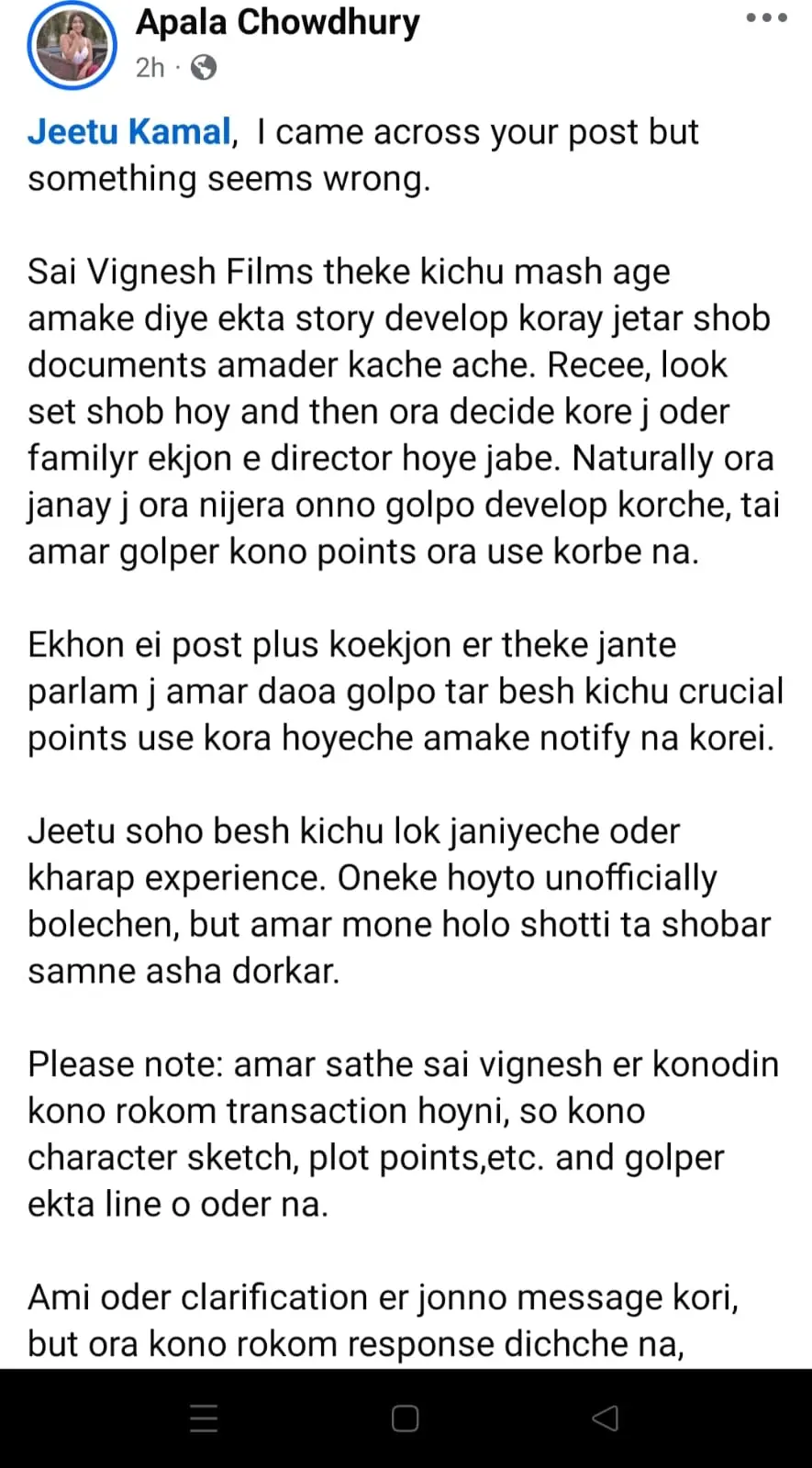Image resolution: width=812 pixels, height=1468 pixels.
Task: Open Apala Chowdhury's profile via name
Action: pyautogui.click(x=277, y=22)
